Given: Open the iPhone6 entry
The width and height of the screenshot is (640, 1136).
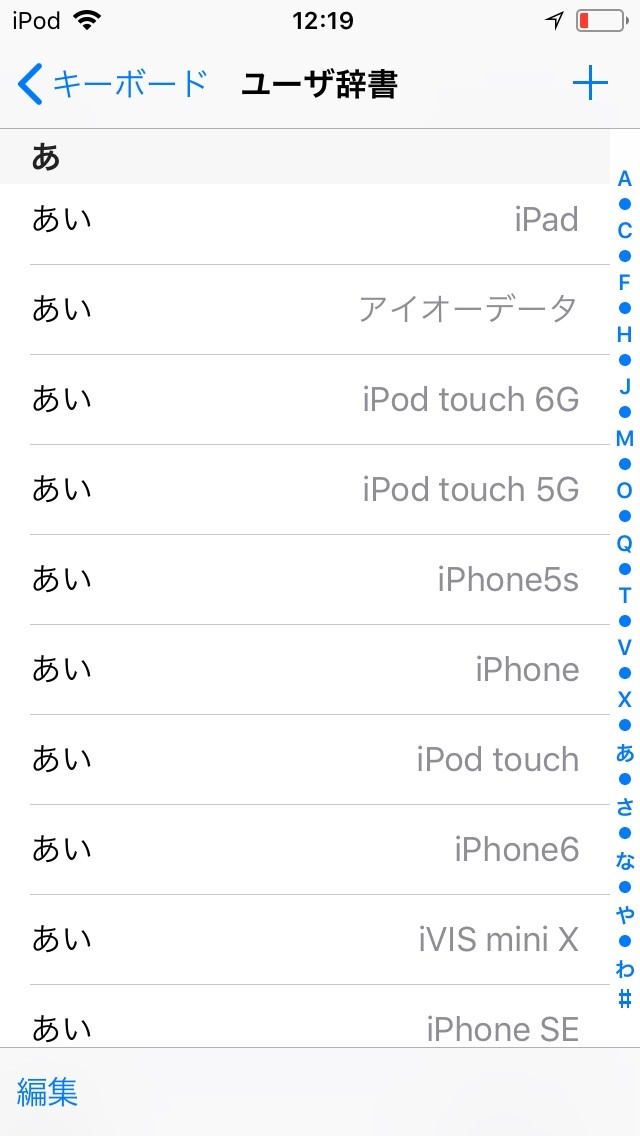Looking at the screenshot, I should pyautogui.click(x=305, y=849).
